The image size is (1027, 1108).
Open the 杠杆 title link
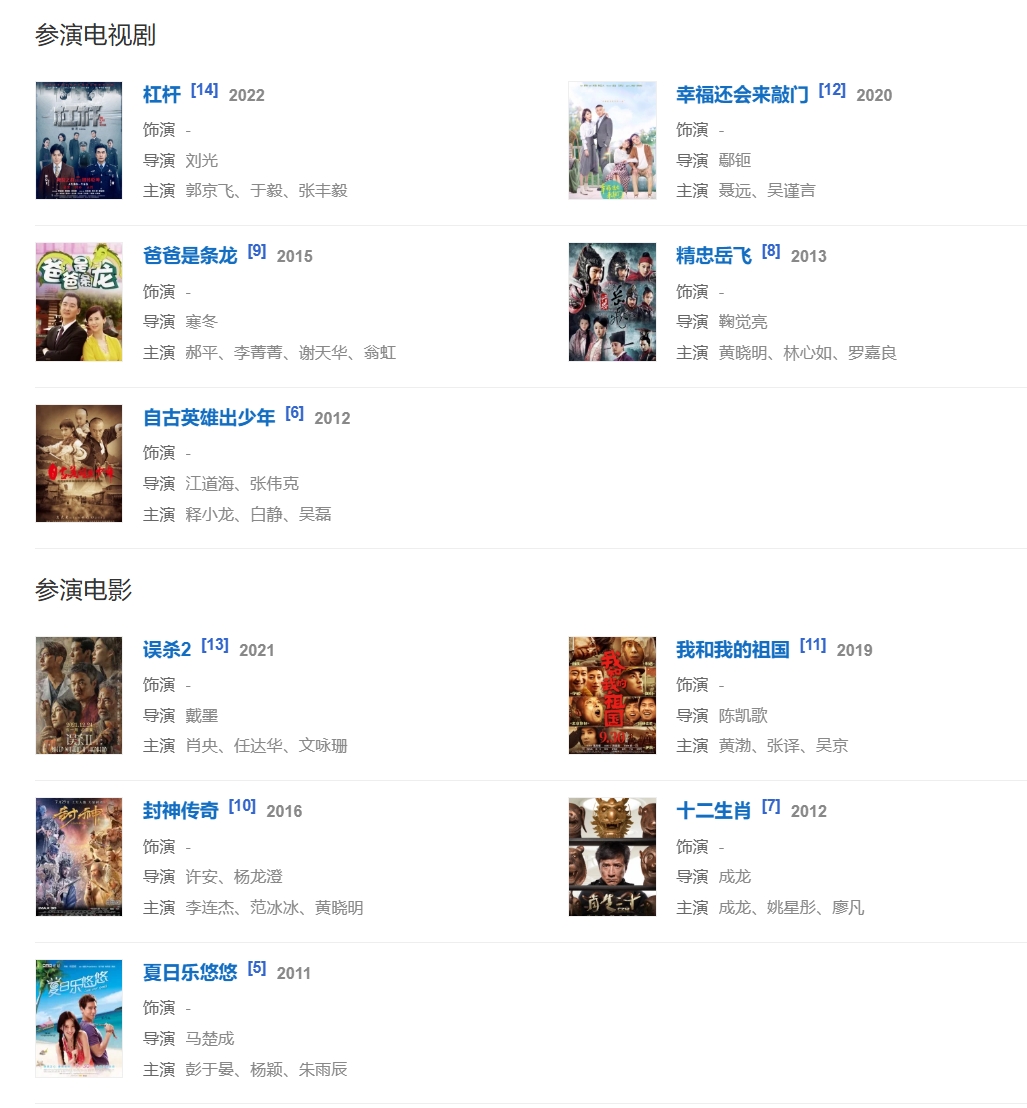[161, 95]
